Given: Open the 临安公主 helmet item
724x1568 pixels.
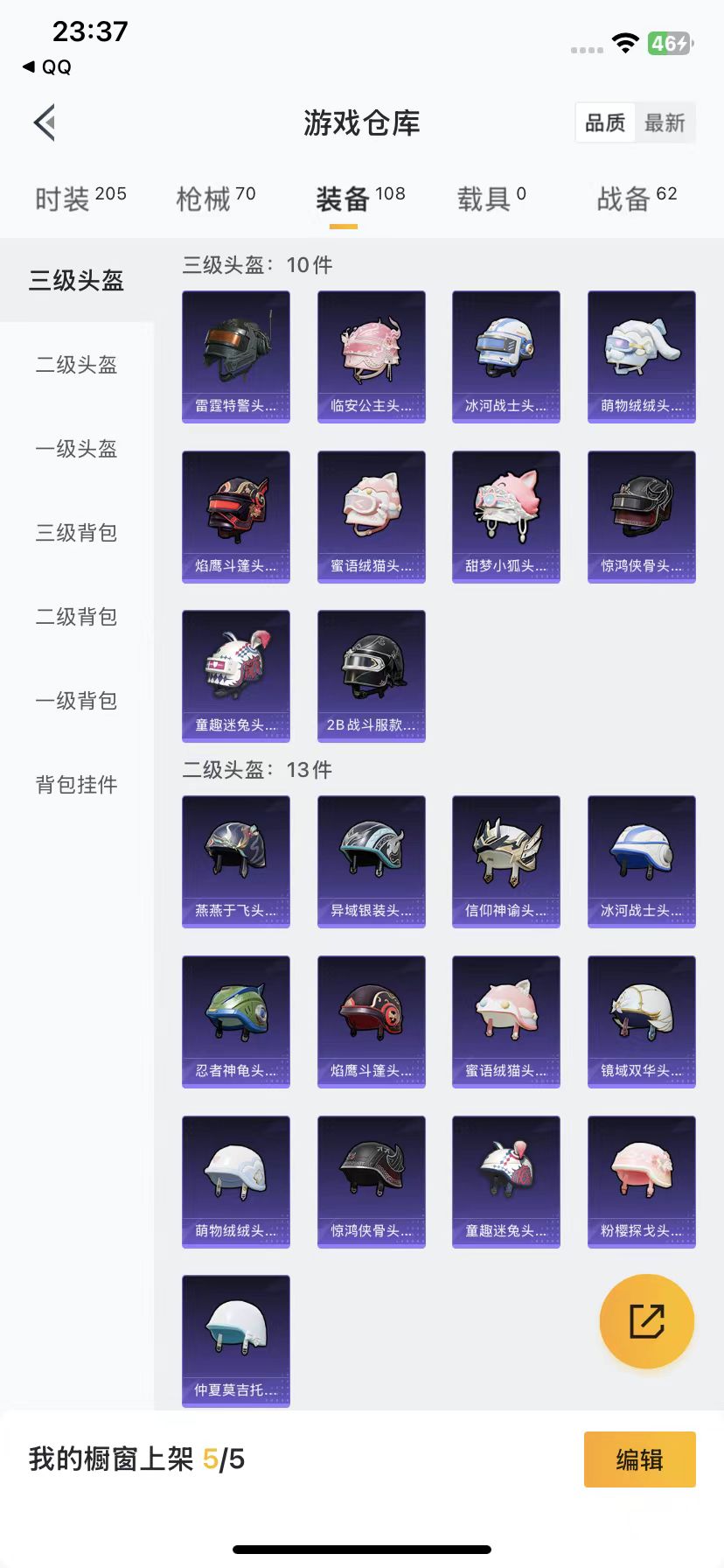Looking at the screenshot, I should pos(371,356).
